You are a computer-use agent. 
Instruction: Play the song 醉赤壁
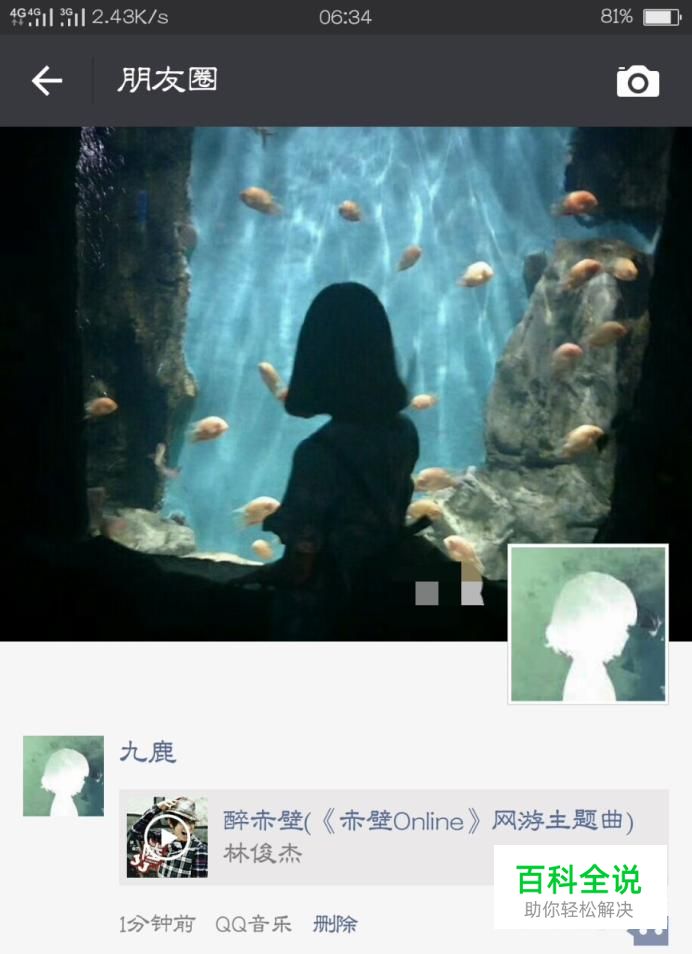[x=167, y=836]
